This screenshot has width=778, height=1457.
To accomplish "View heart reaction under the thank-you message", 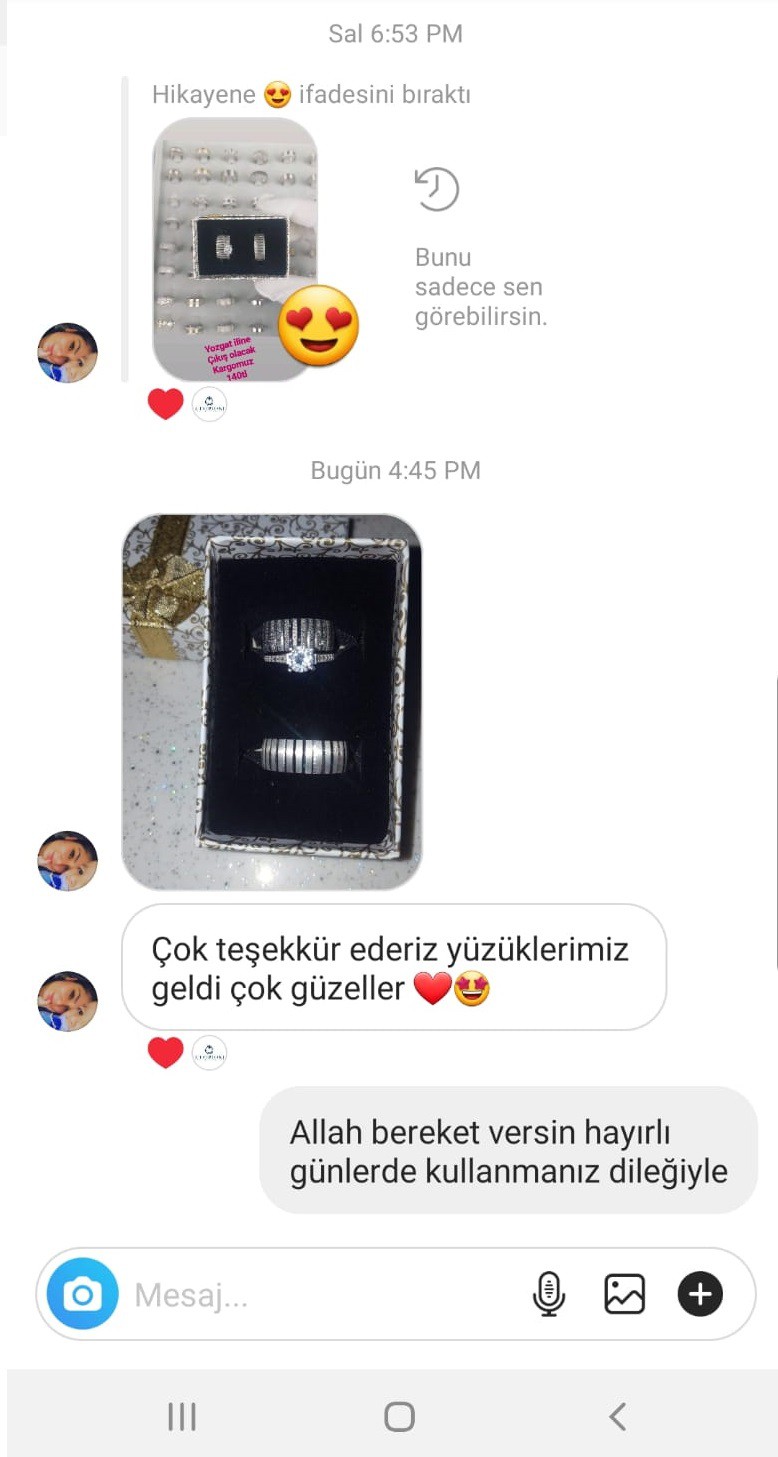I will pos(166,1052).
